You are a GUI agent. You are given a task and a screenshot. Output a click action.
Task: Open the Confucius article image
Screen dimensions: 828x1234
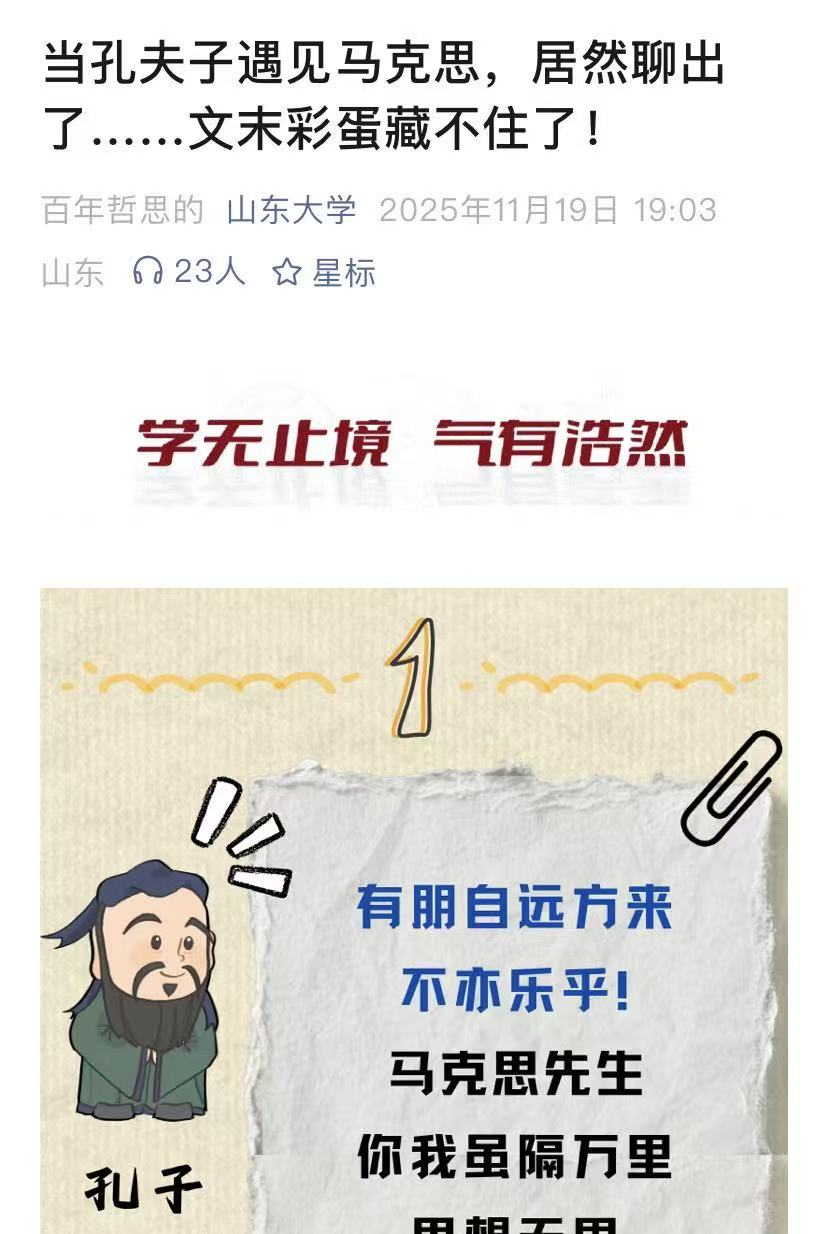click(x=414, y=910)
